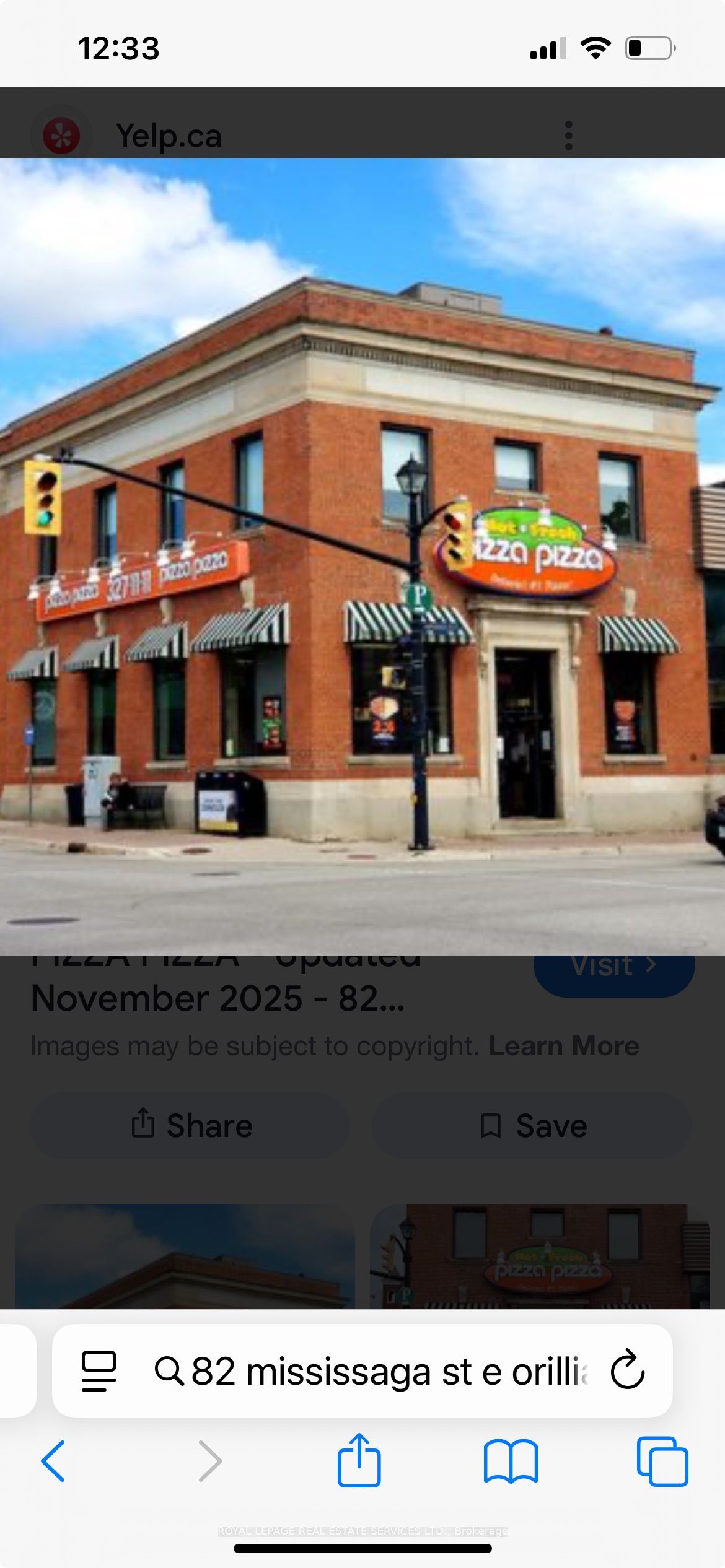View the Pizza Pizza building photo
Image resolution: width=725 pixels, height=1568 pixels.
(362, 556)
